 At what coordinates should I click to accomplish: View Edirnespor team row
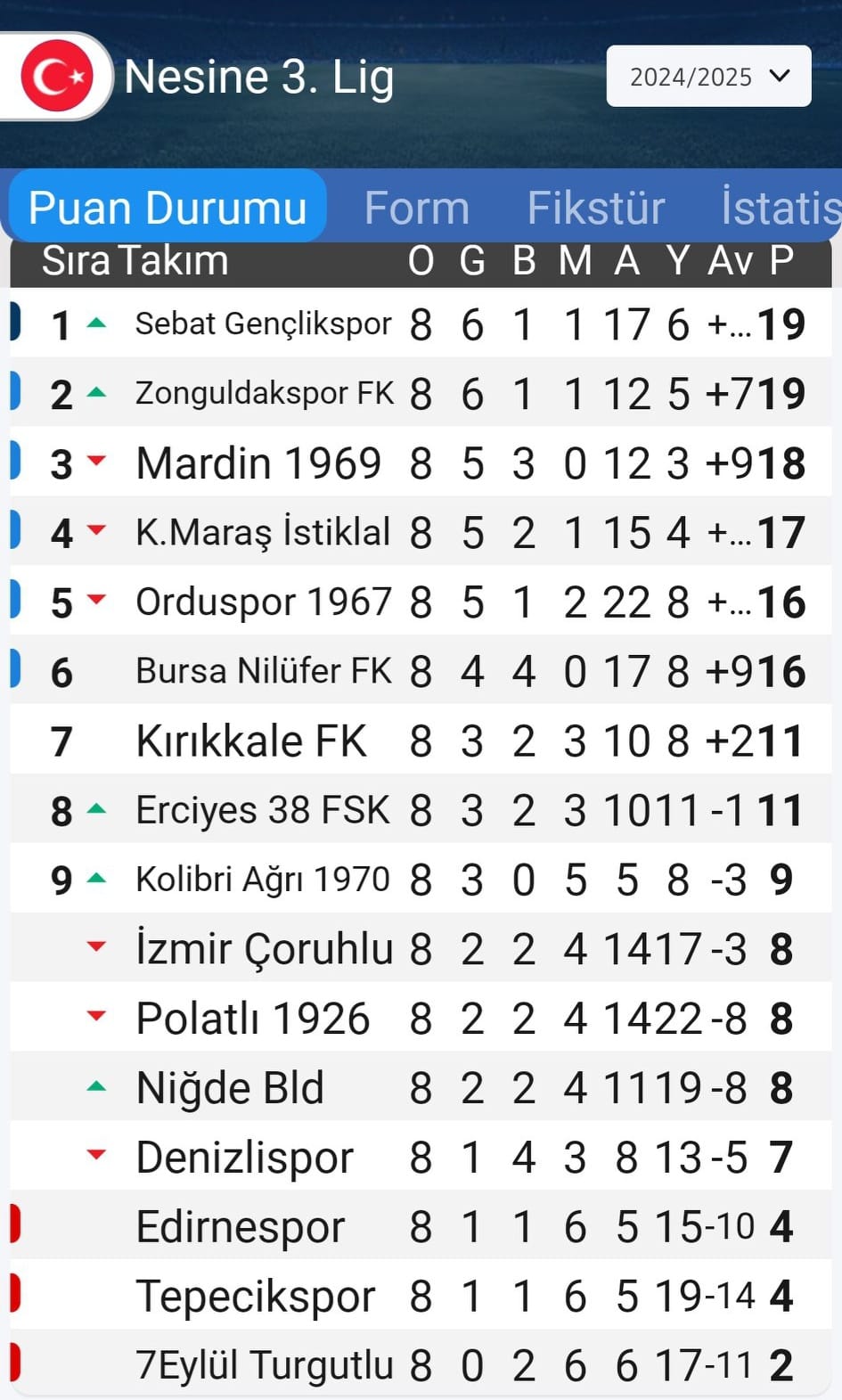click(421, 1227)
